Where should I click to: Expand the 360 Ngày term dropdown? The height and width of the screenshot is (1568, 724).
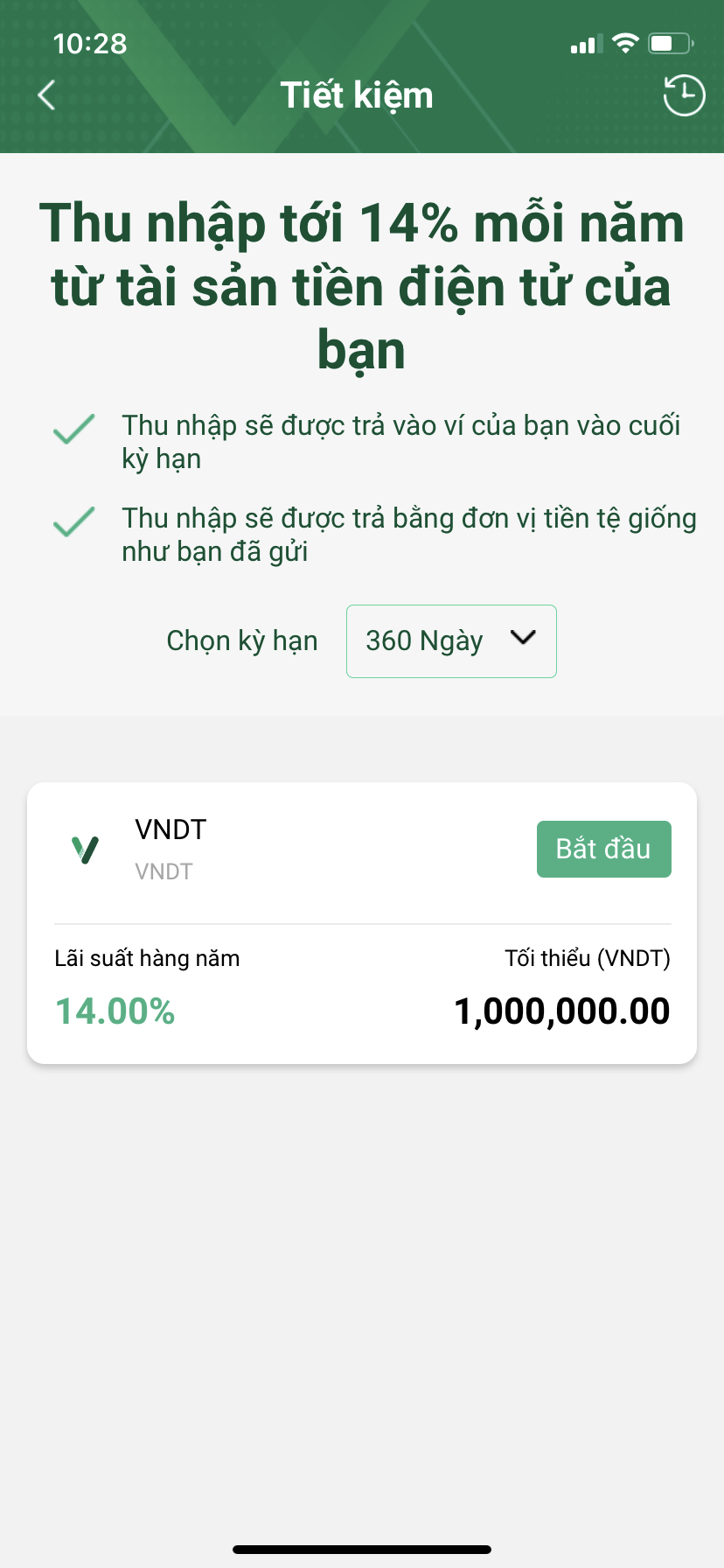pos(451,641)
